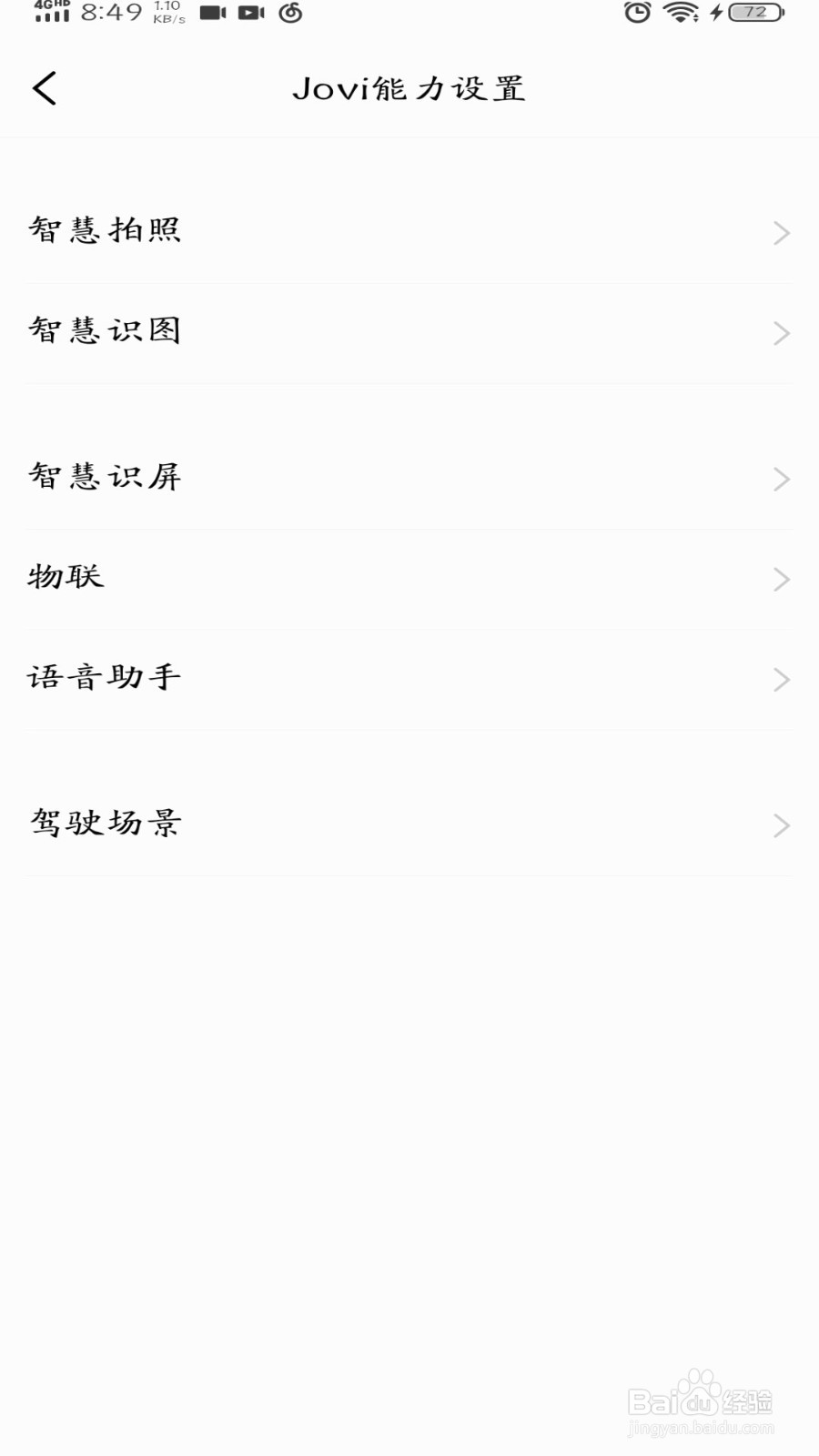
Task: Select the 语音助手 menu entry
Action: [x=105, y=676]
